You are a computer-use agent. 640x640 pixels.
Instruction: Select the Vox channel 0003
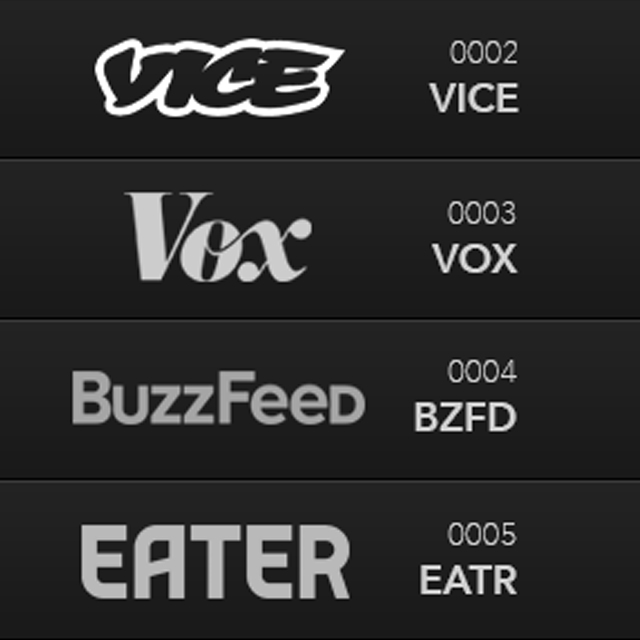pyautogui.click(x=320, y=240)
